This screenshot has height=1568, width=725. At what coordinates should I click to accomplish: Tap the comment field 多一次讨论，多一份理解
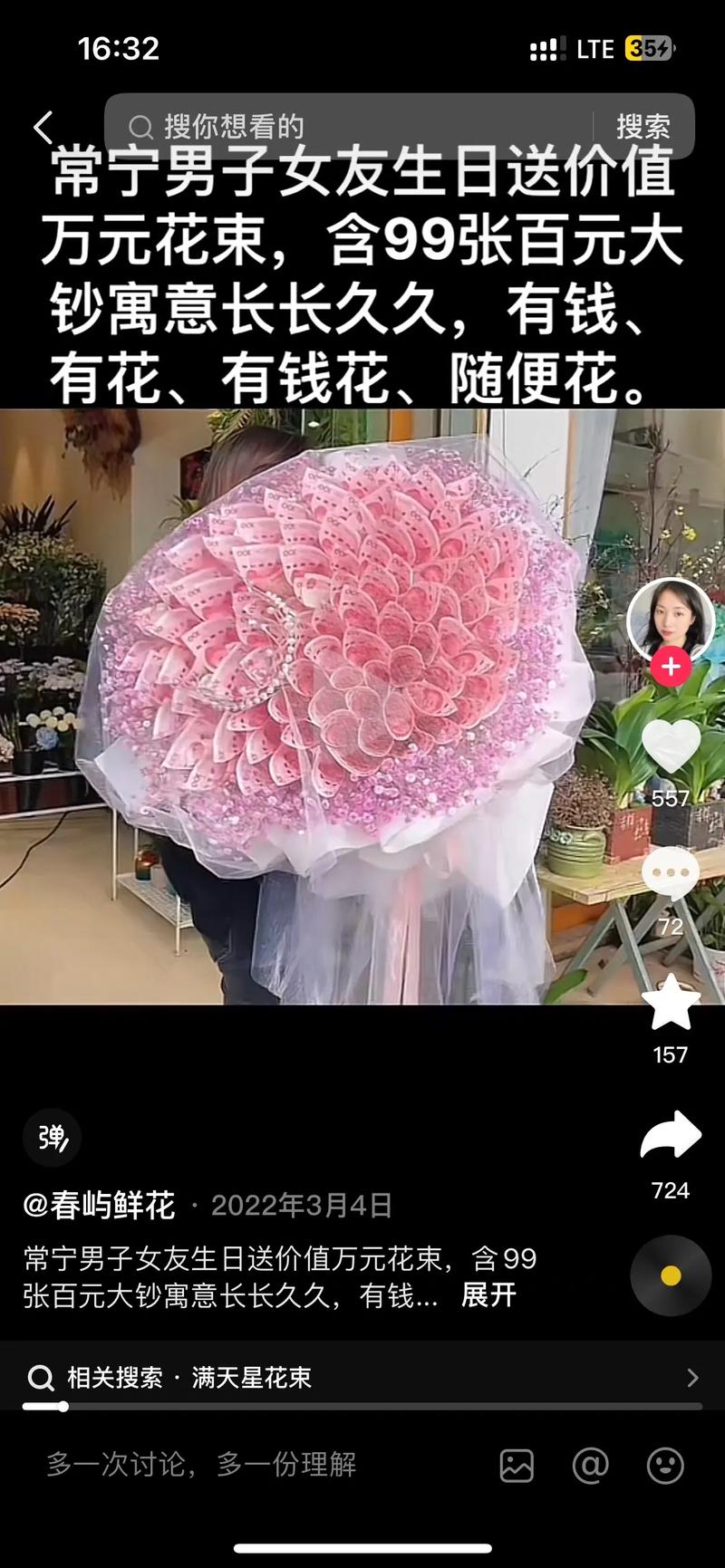(x=202, y=1465)
